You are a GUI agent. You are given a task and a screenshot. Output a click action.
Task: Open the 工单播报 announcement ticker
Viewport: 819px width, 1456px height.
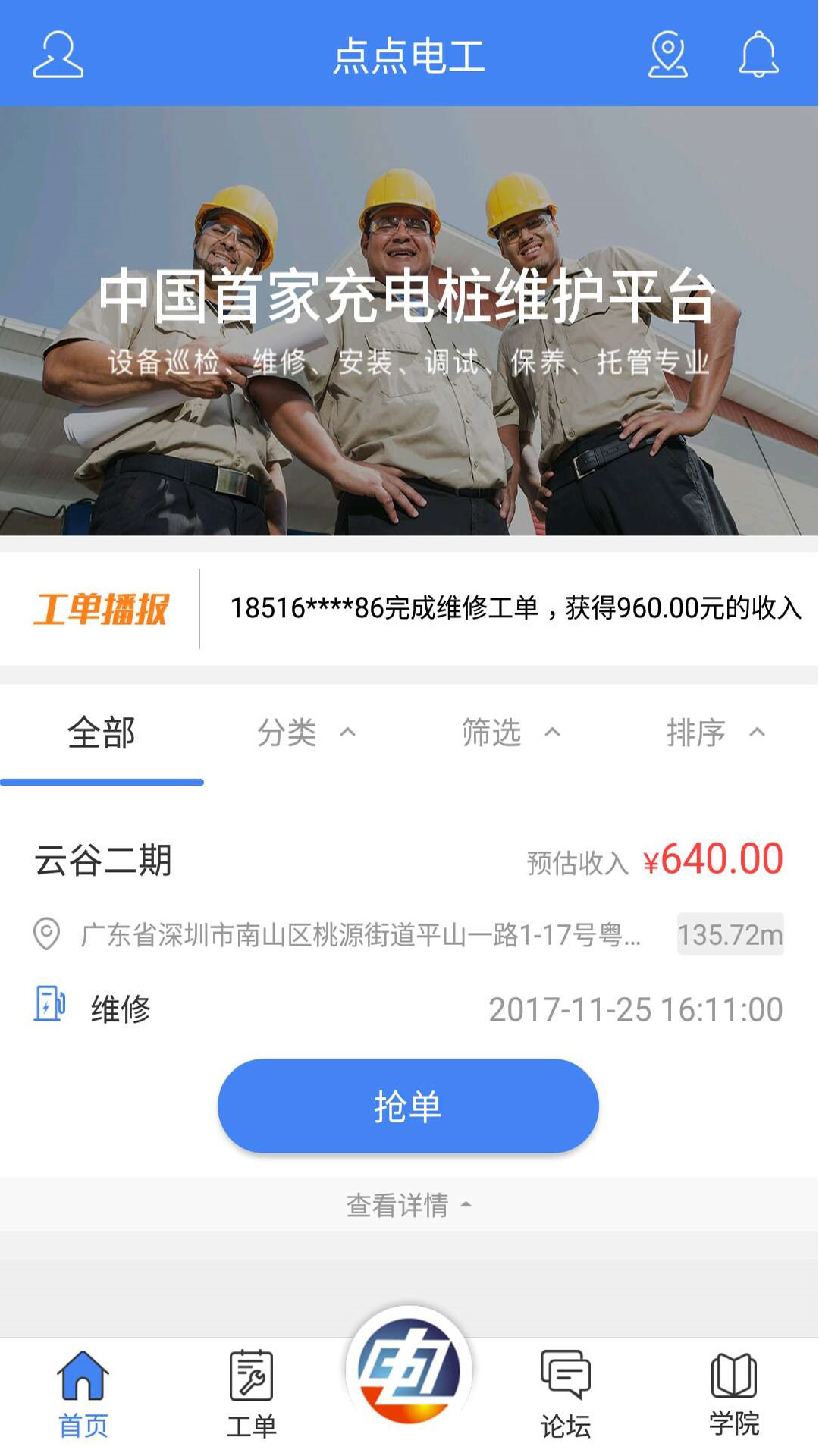(514, 608)
